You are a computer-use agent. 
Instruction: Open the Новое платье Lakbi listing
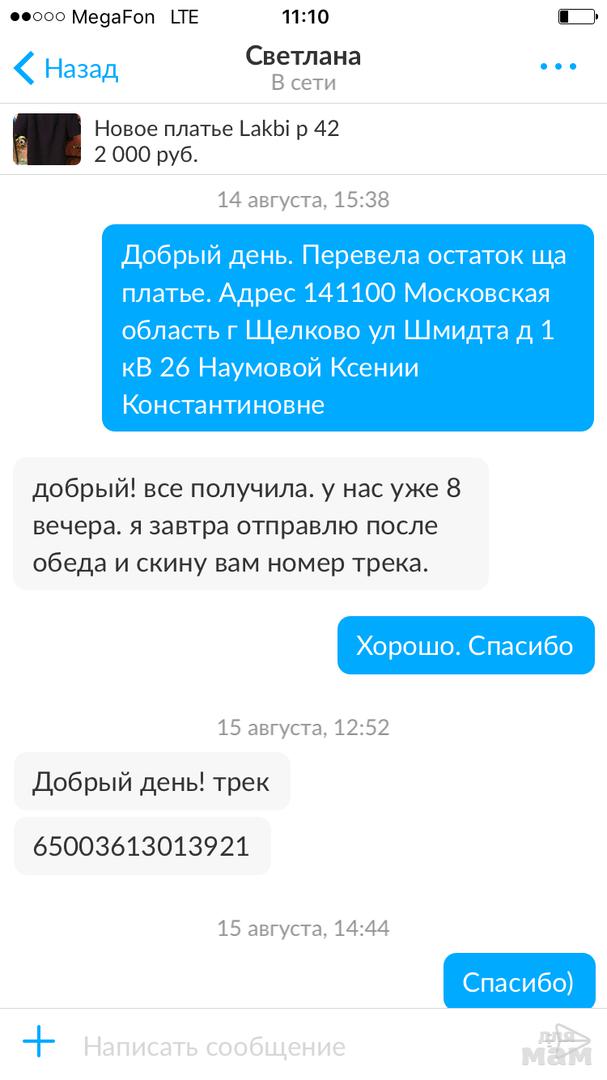(x=216, y=141)
